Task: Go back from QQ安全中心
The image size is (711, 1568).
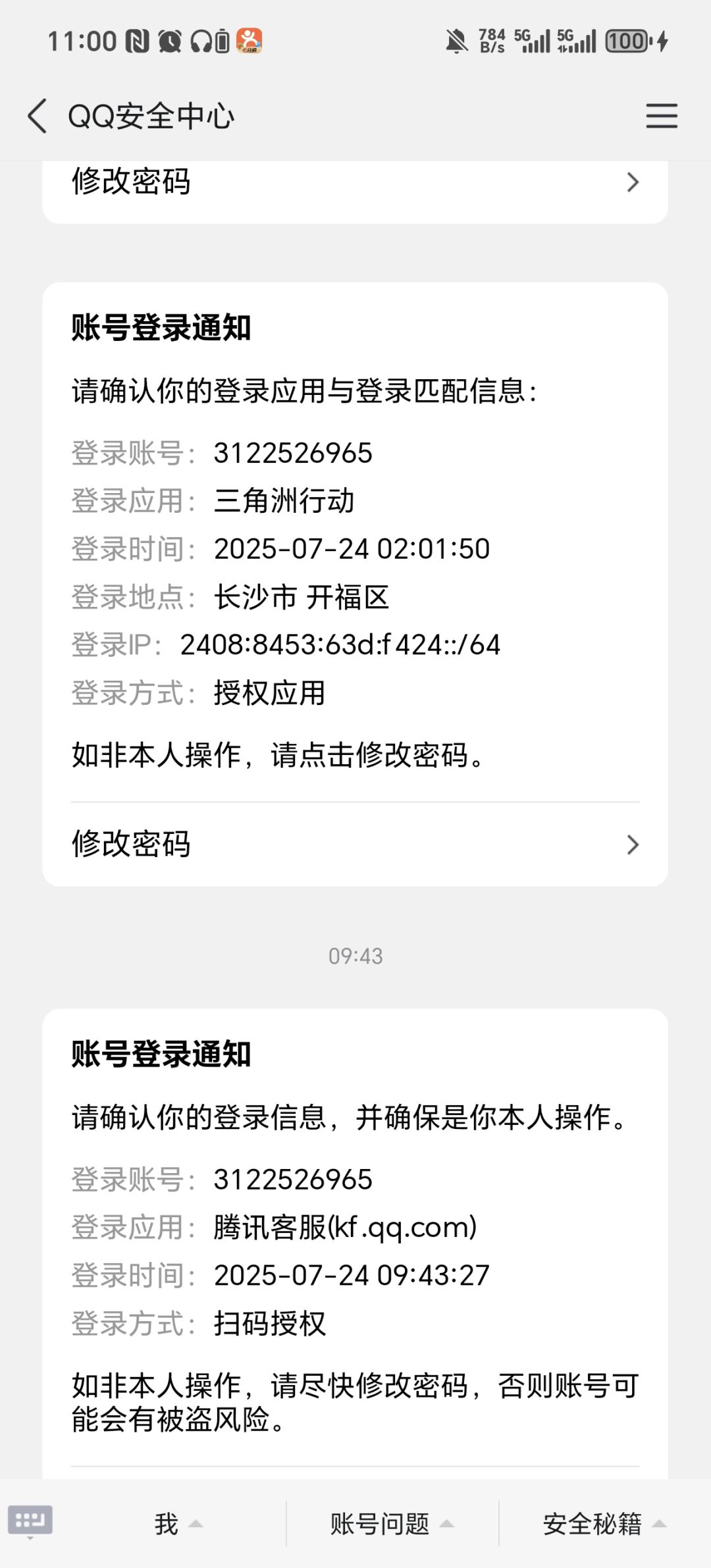Action: pyautogui.click(x=38, y=116)
